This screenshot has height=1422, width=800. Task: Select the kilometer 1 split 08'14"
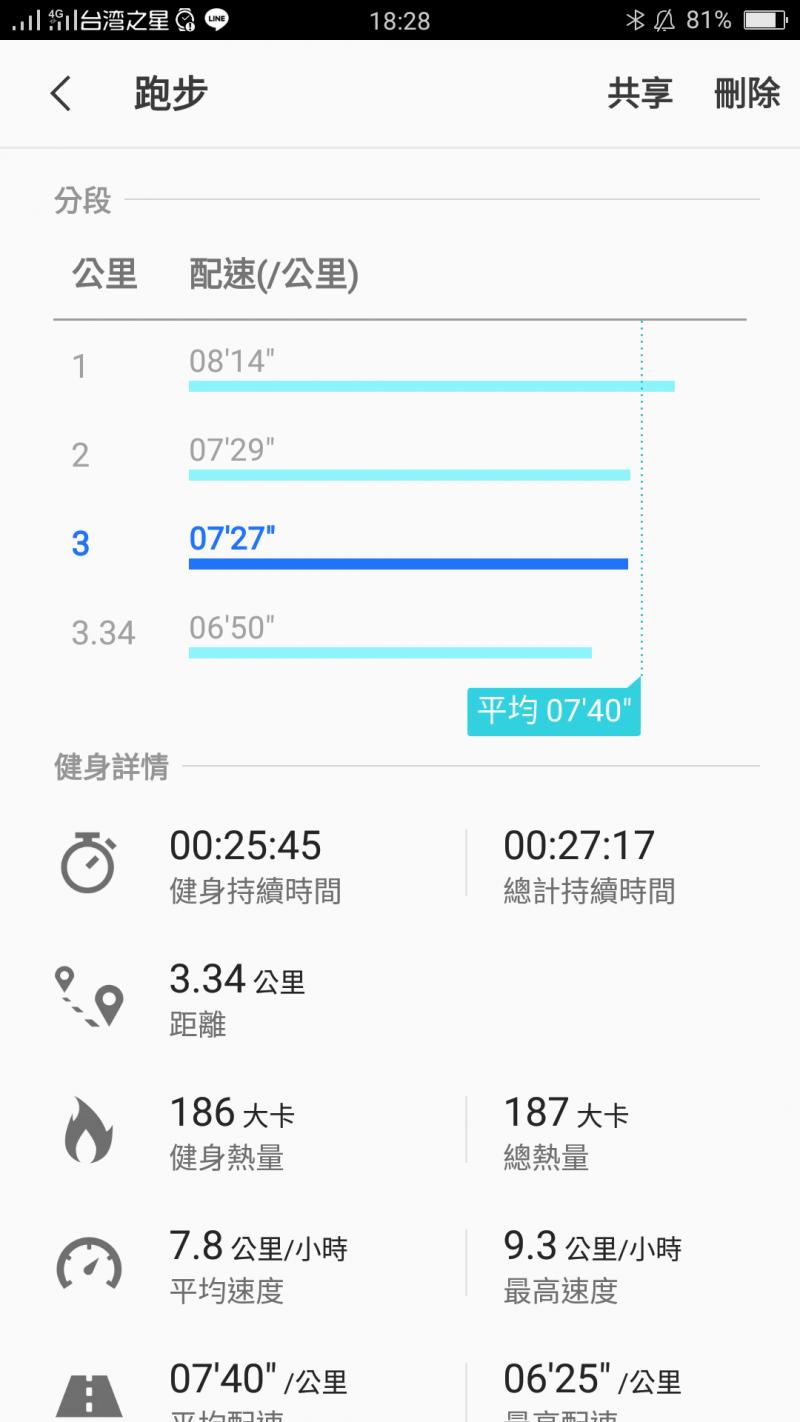[400, 367]
